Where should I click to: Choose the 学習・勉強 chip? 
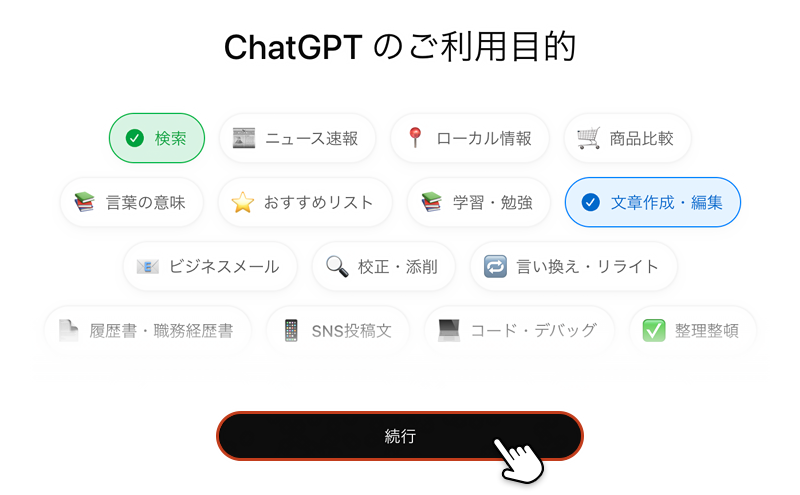478,202
